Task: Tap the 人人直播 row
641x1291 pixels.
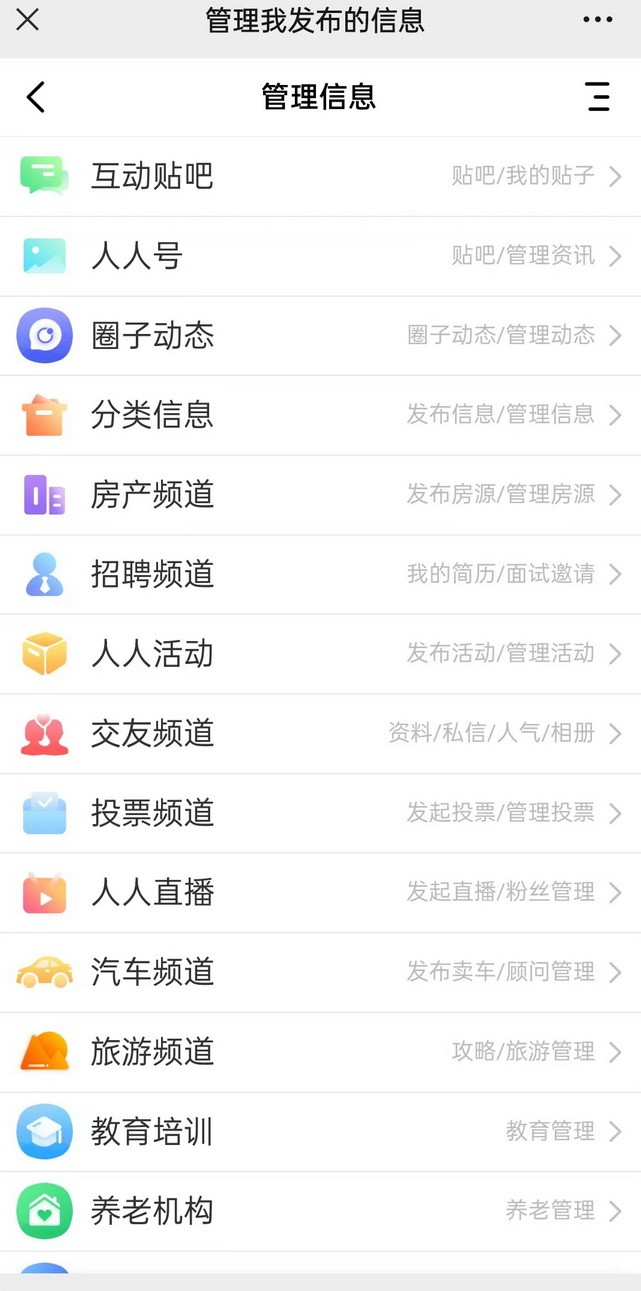Action: [x=320, y=892]
